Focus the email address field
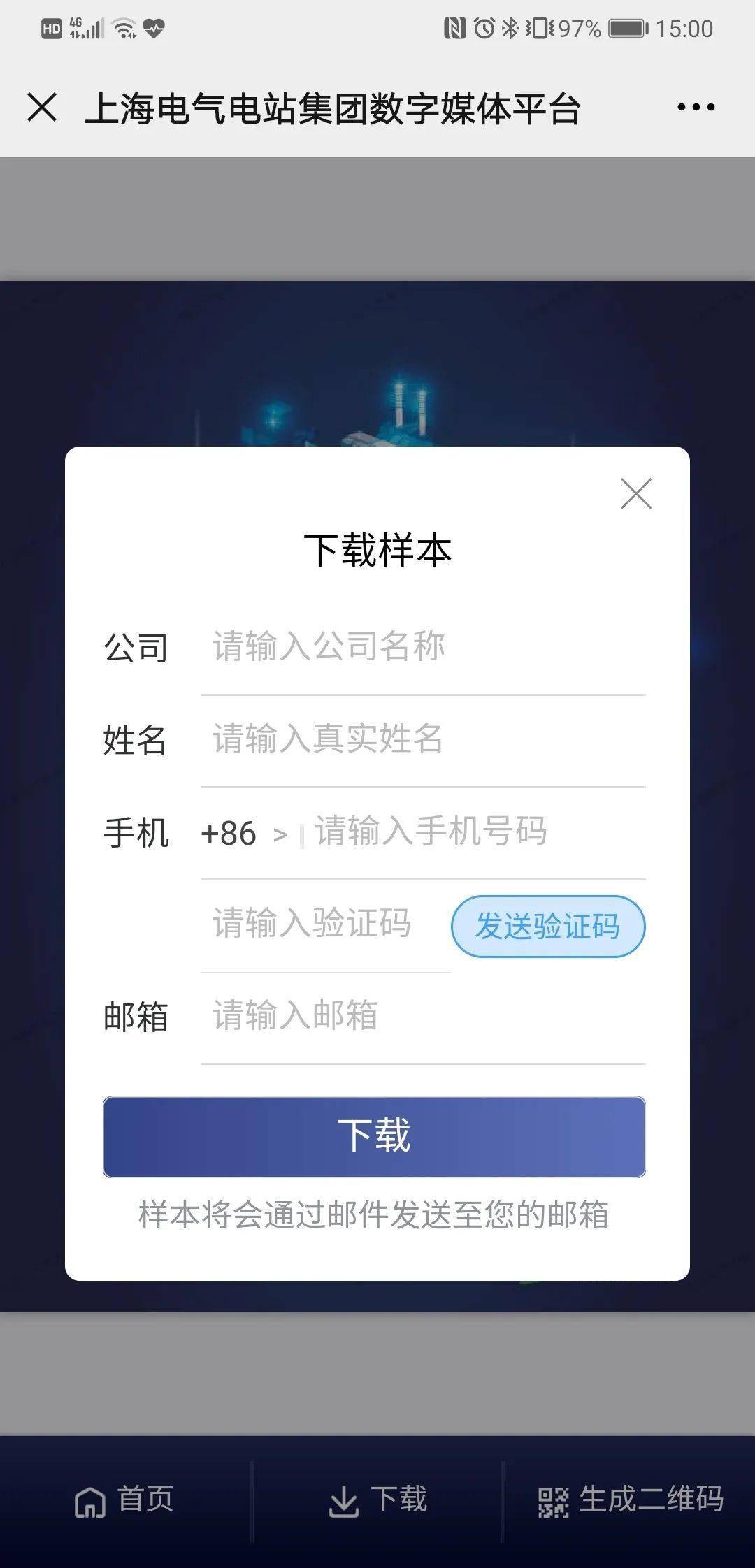 [x=423, y=1016]
